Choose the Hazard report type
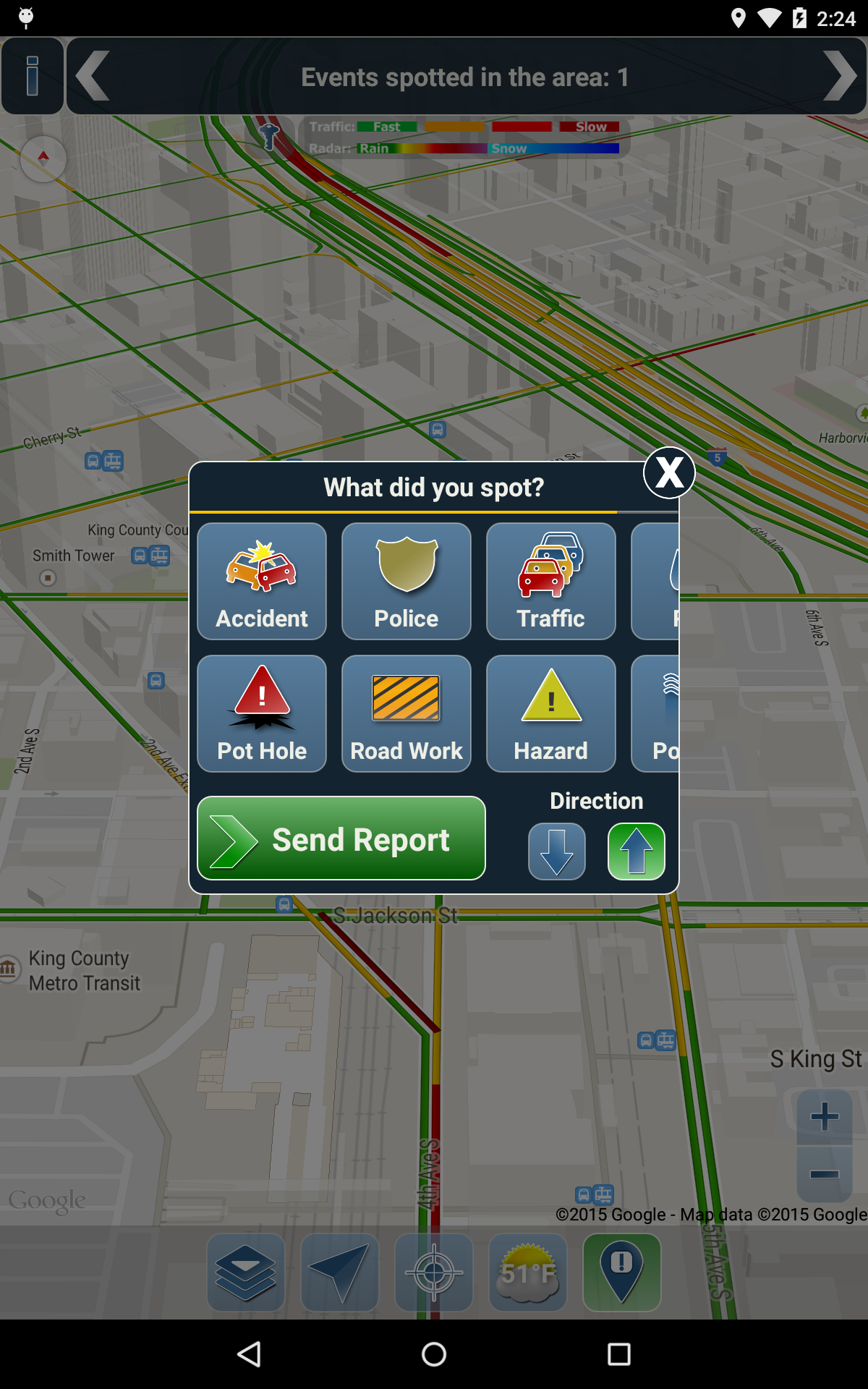The width and height of the screenshot is (868, 1389). tap(550, 713)
